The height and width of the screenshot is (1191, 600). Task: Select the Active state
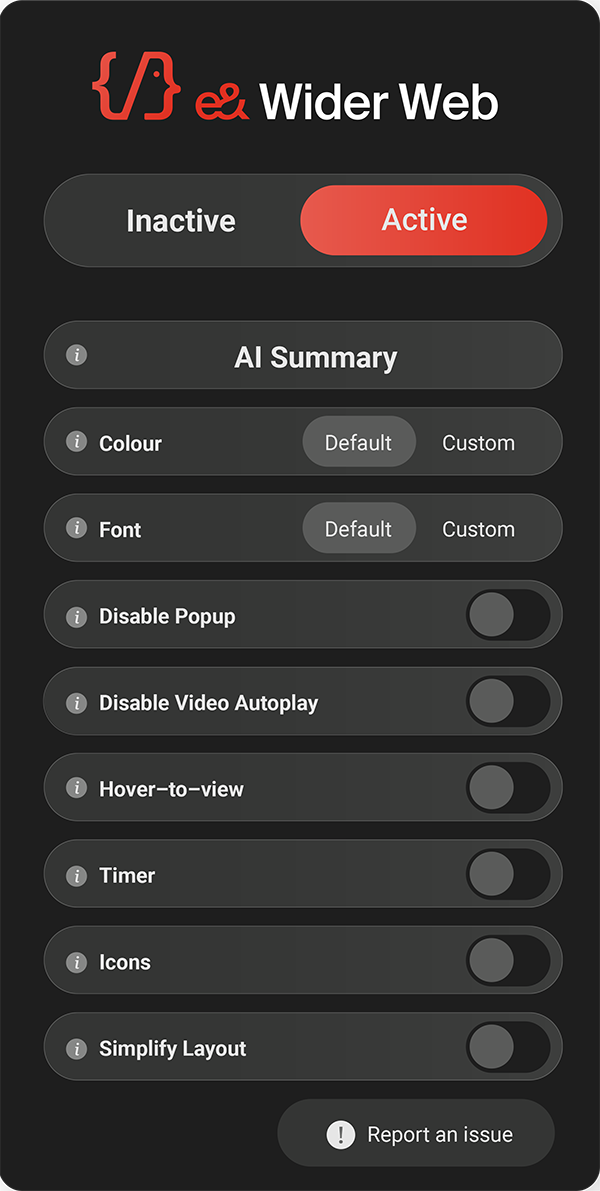click(x=424, y=220)
